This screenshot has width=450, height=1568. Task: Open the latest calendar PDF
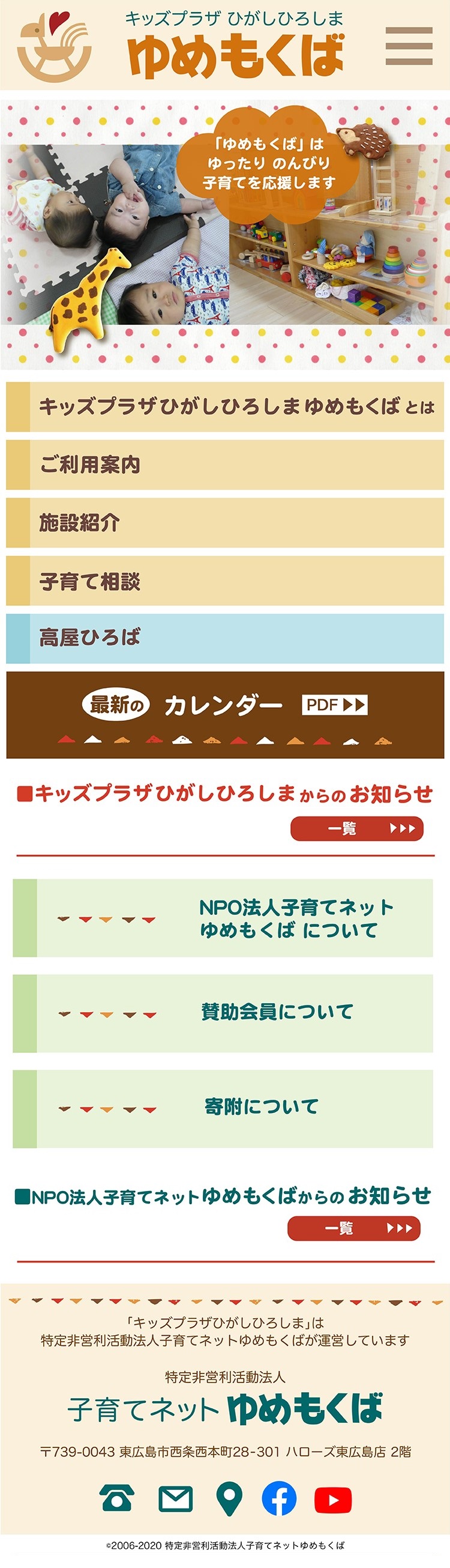[x=225, y=714]
